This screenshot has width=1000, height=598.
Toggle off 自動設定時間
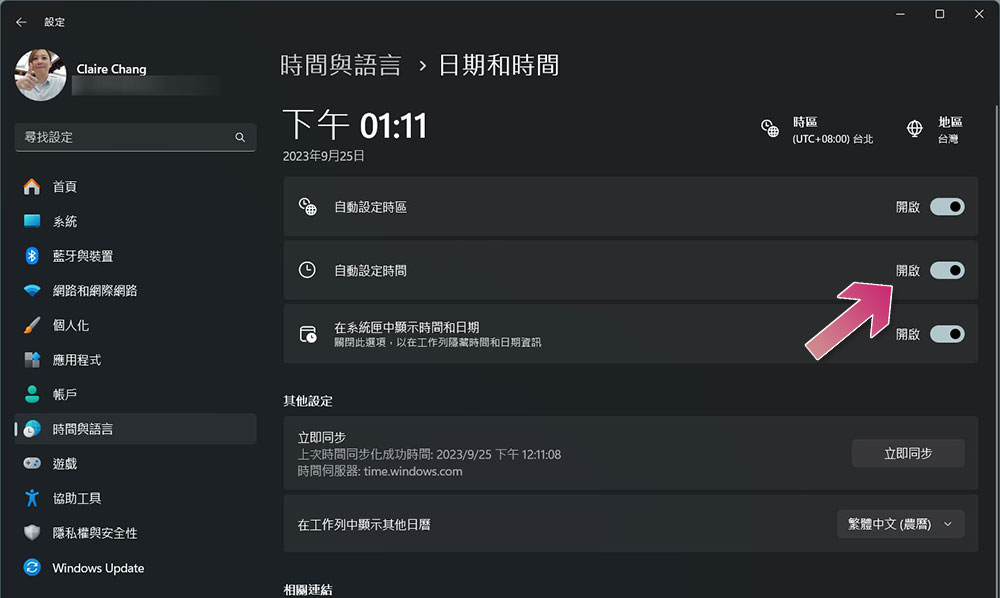(x=947, y=270)
